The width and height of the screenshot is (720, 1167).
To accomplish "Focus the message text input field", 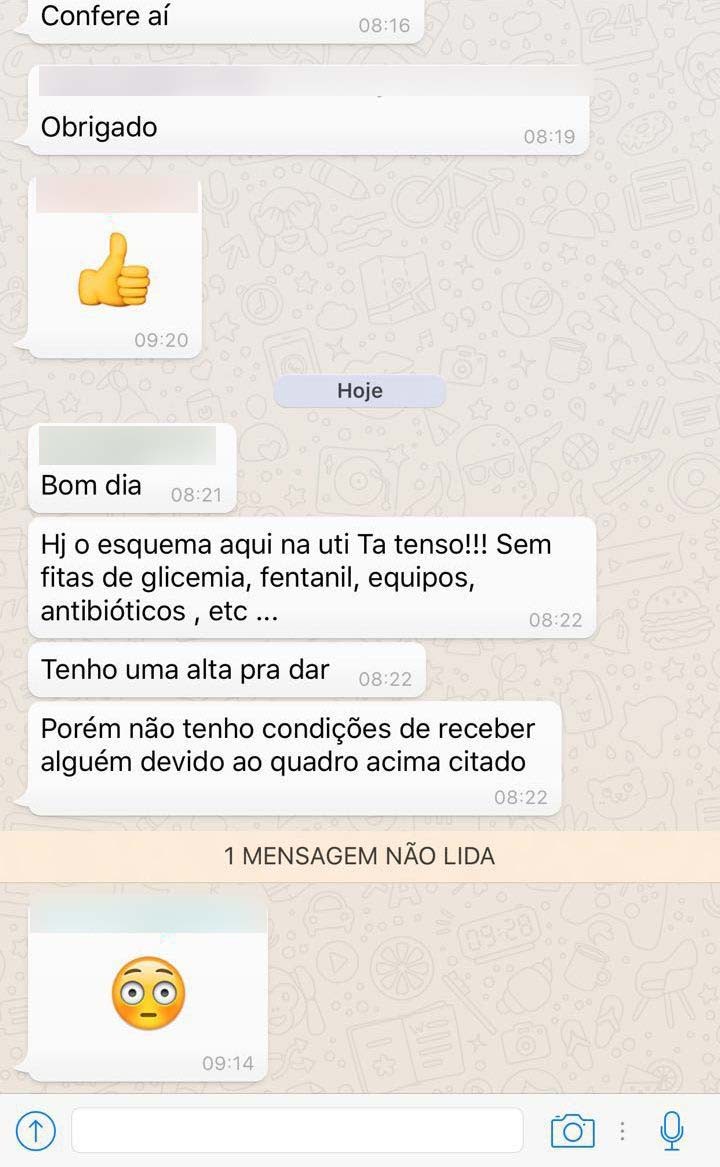I will pyautogui.click(x=297, y=1131).
